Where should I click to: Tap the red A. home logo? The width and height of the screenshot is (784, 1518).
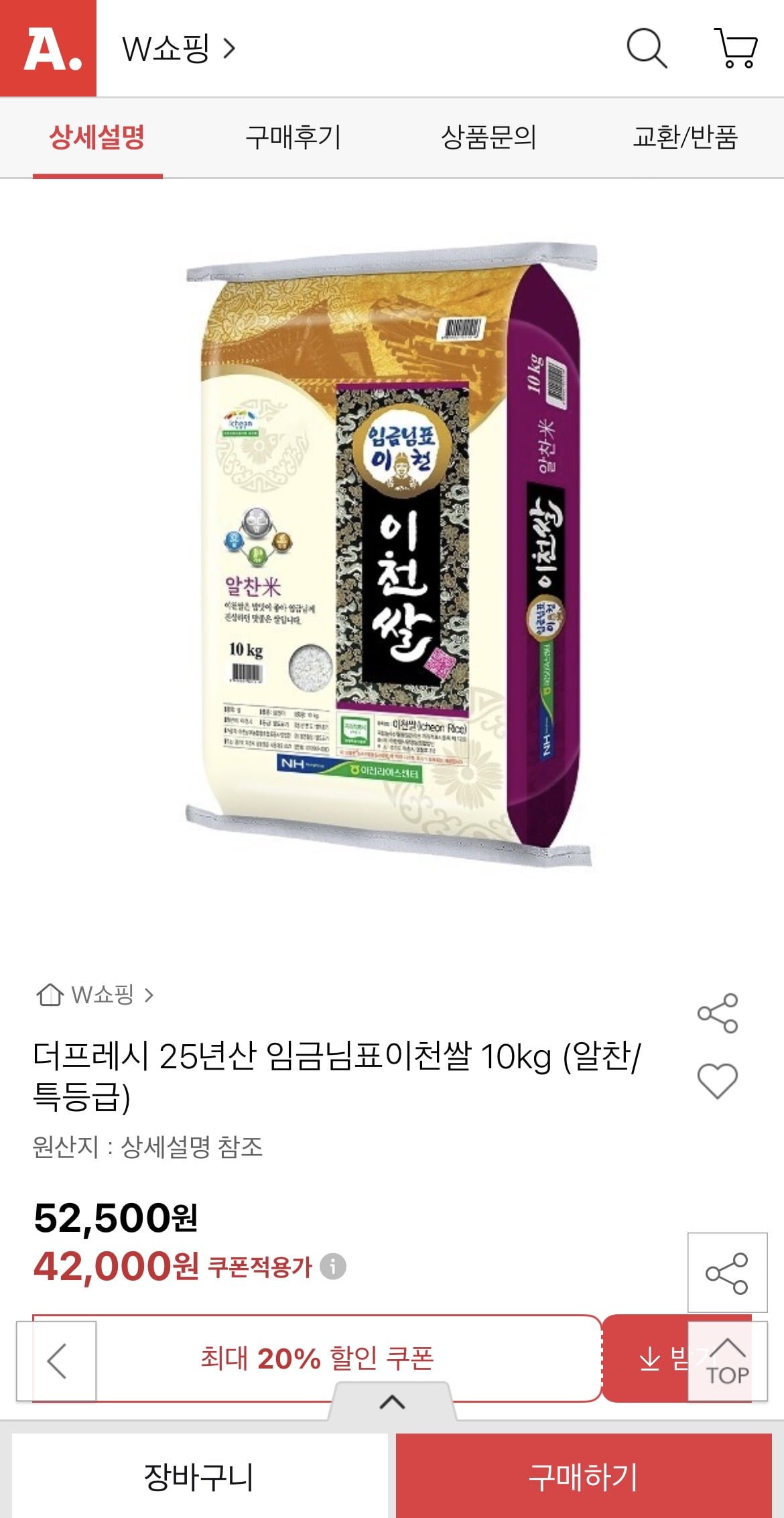tap(48, 48)
